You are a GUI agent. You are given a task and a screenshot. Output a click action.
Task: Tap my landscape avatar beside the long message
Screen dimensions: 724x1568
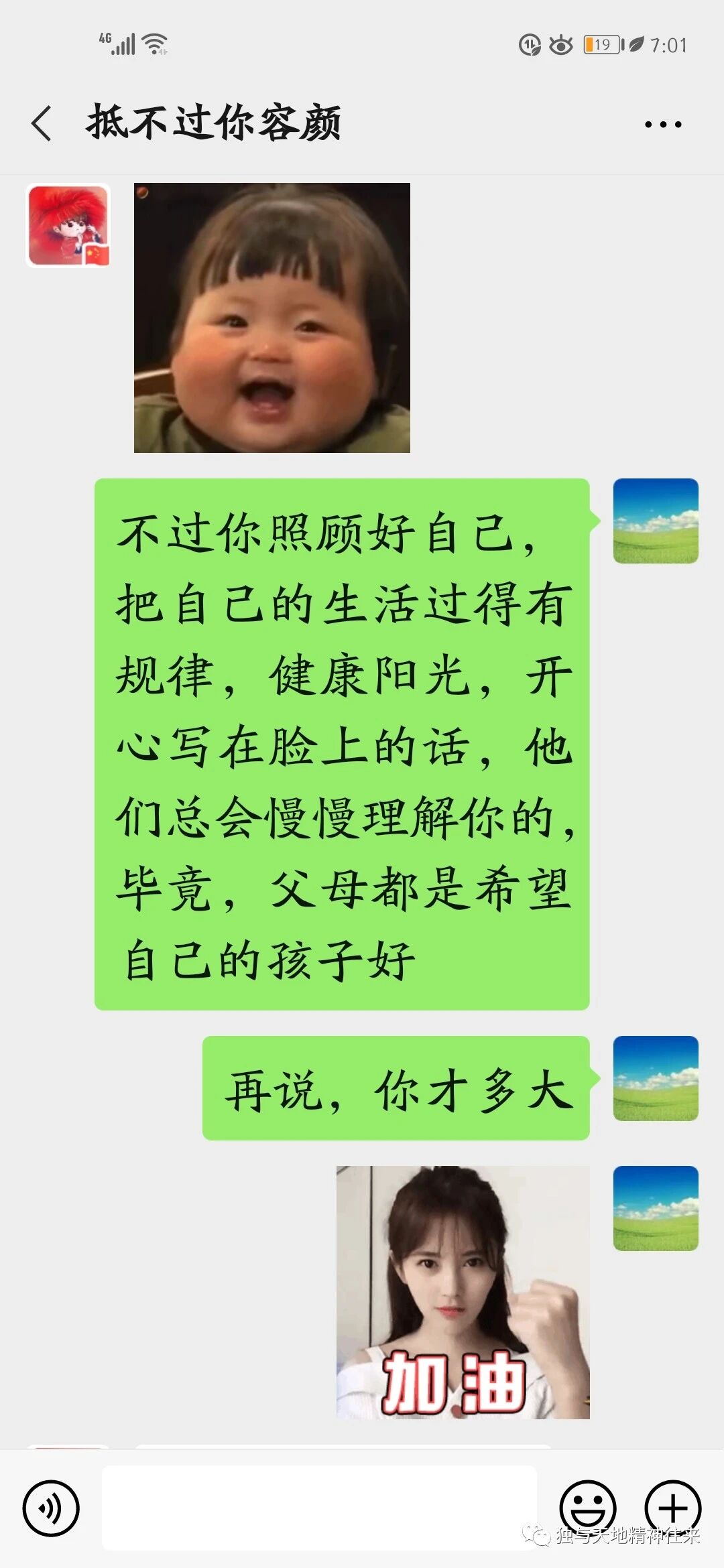tap(655, 521)
